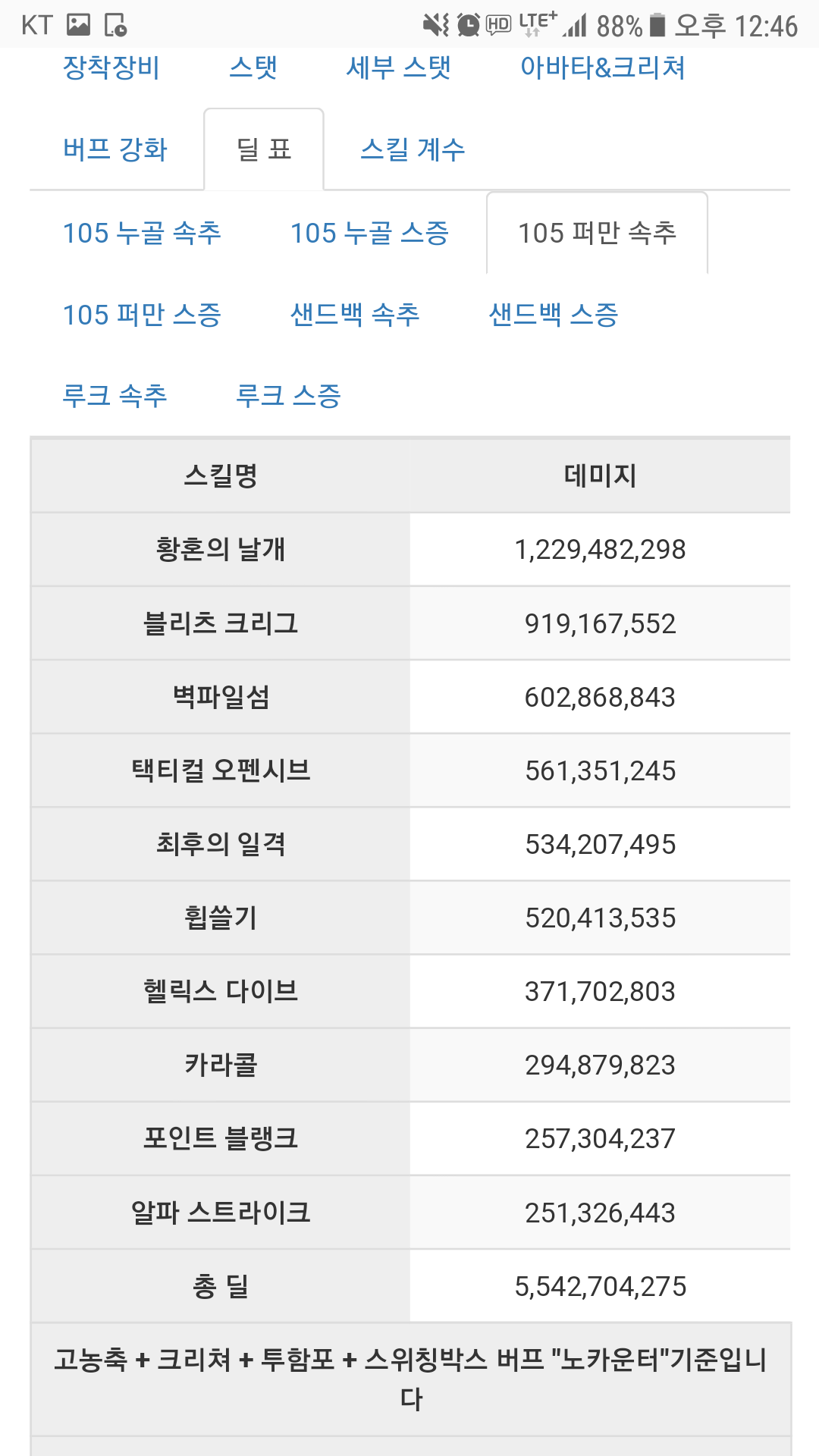Image resolution: width=819 pixels, height=1456 pixels.
Task: Open the 루크 속추 sub-tab
Action: coord(115,396)
